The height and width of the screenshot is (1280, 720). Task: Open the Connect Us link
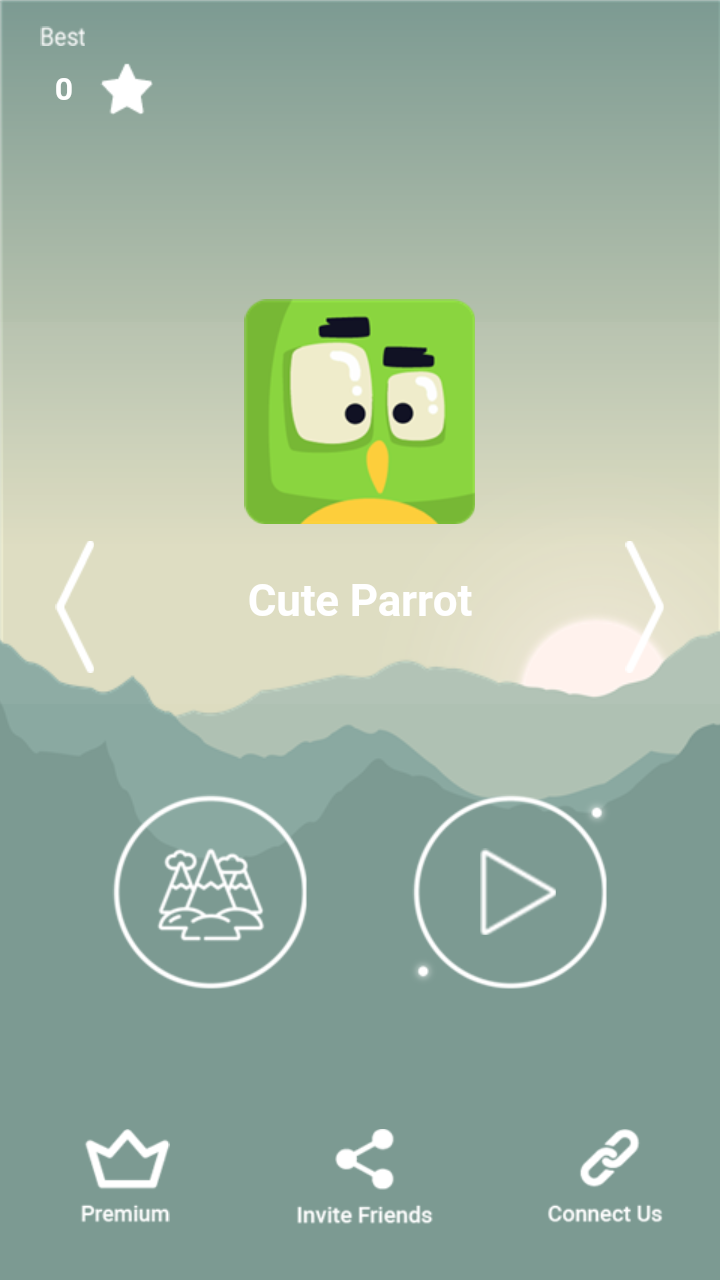coord(605,1177)
